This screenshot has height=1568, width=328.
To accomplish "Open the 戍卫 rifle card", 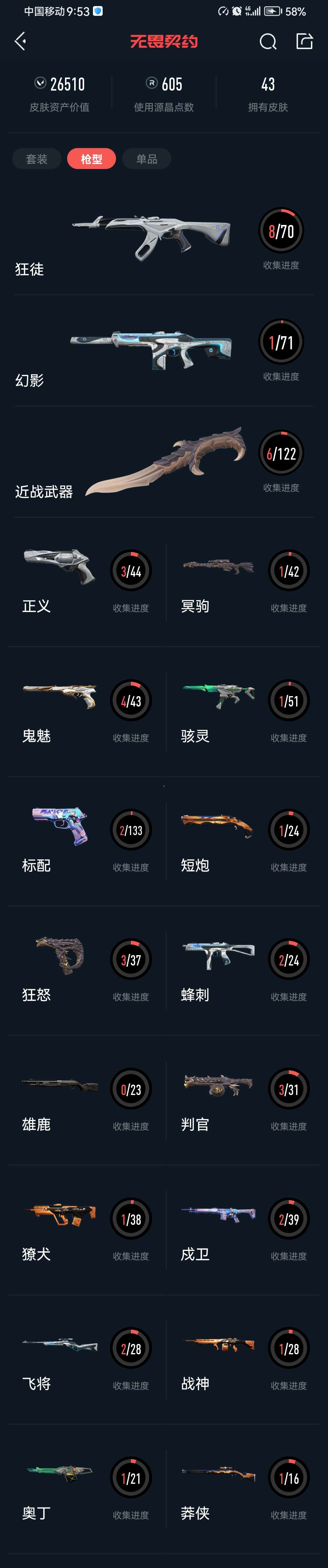I will (243, 1230).
